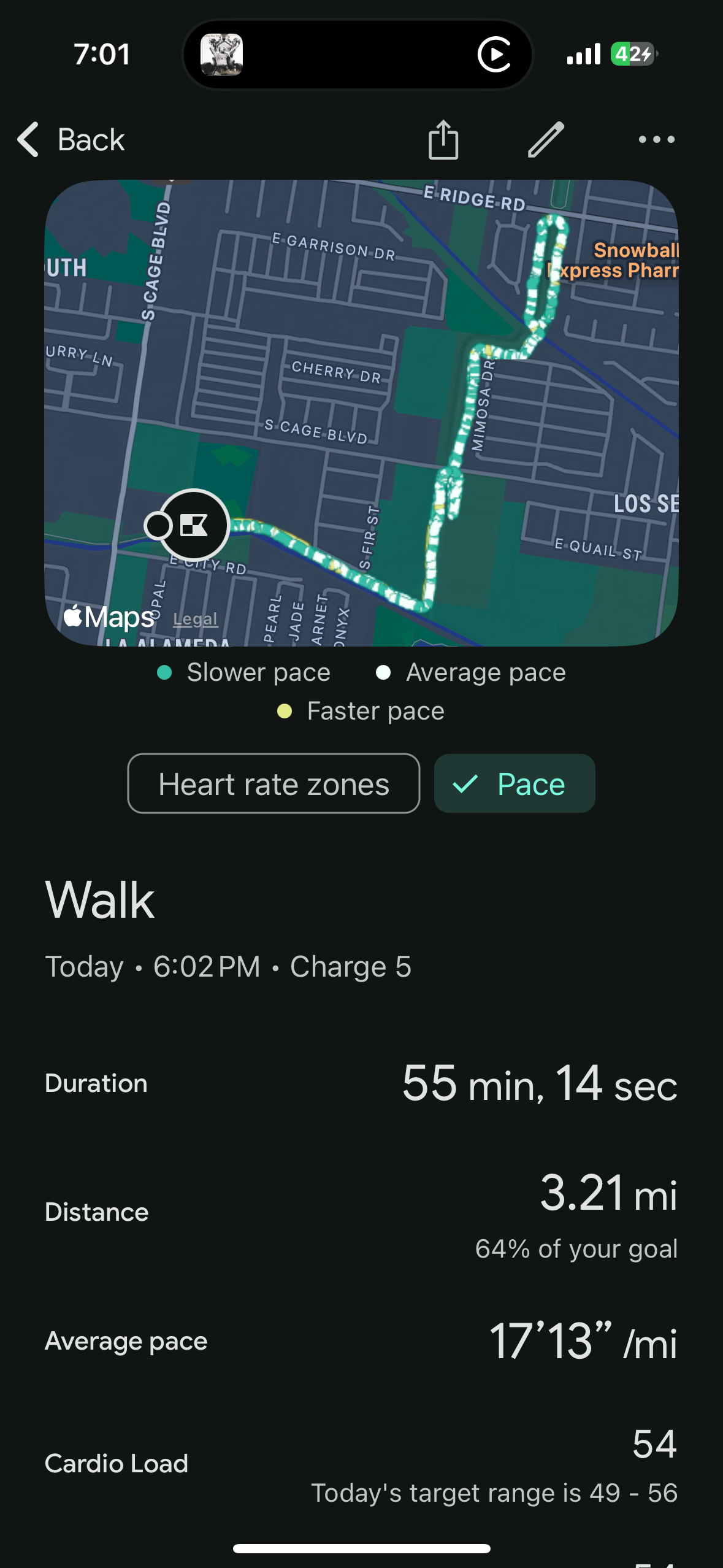
Task: Tap the Average pace legend dot
Action: point(384,672)
